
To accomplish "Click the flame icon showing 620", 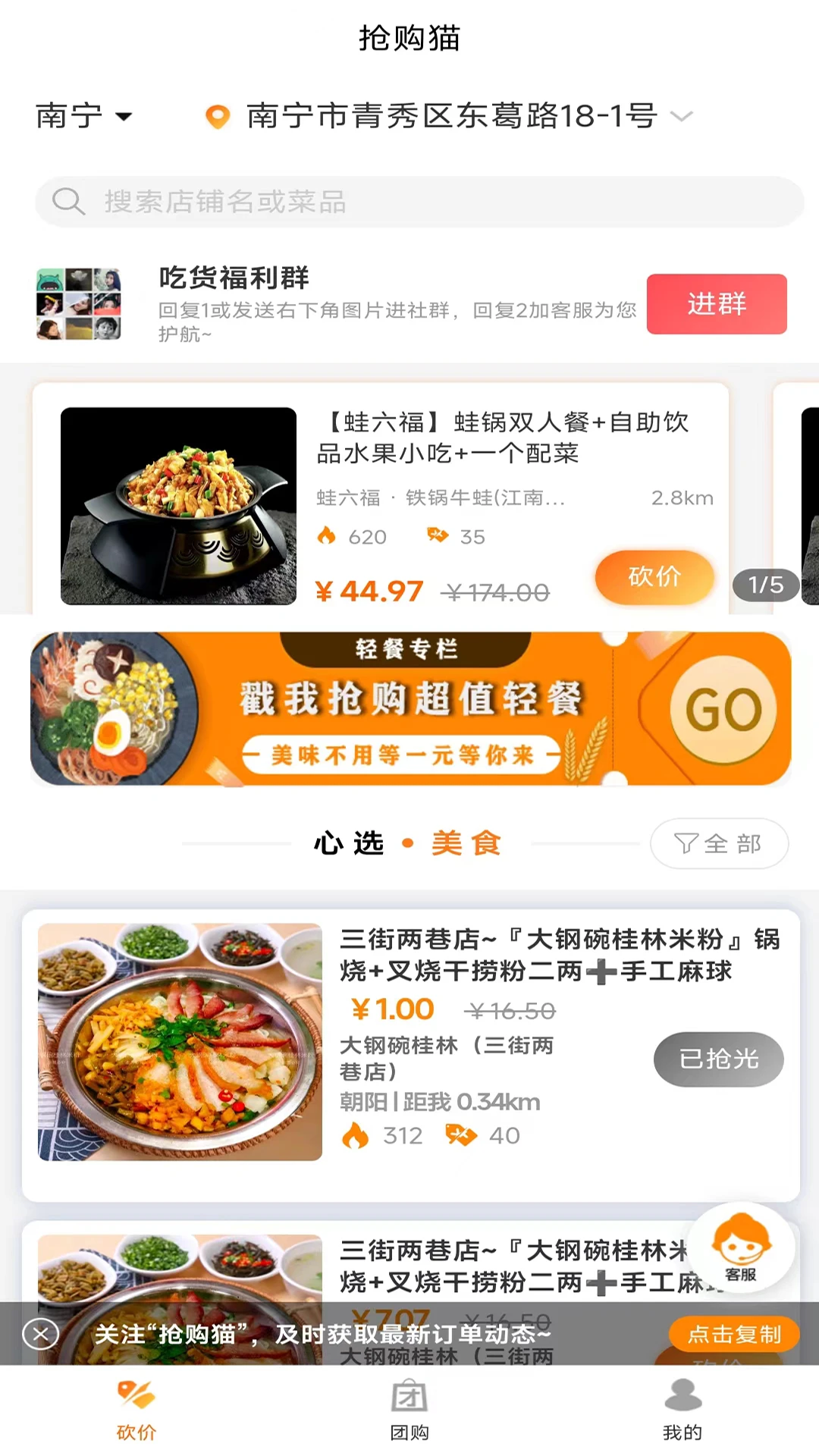I will (328, 536).
